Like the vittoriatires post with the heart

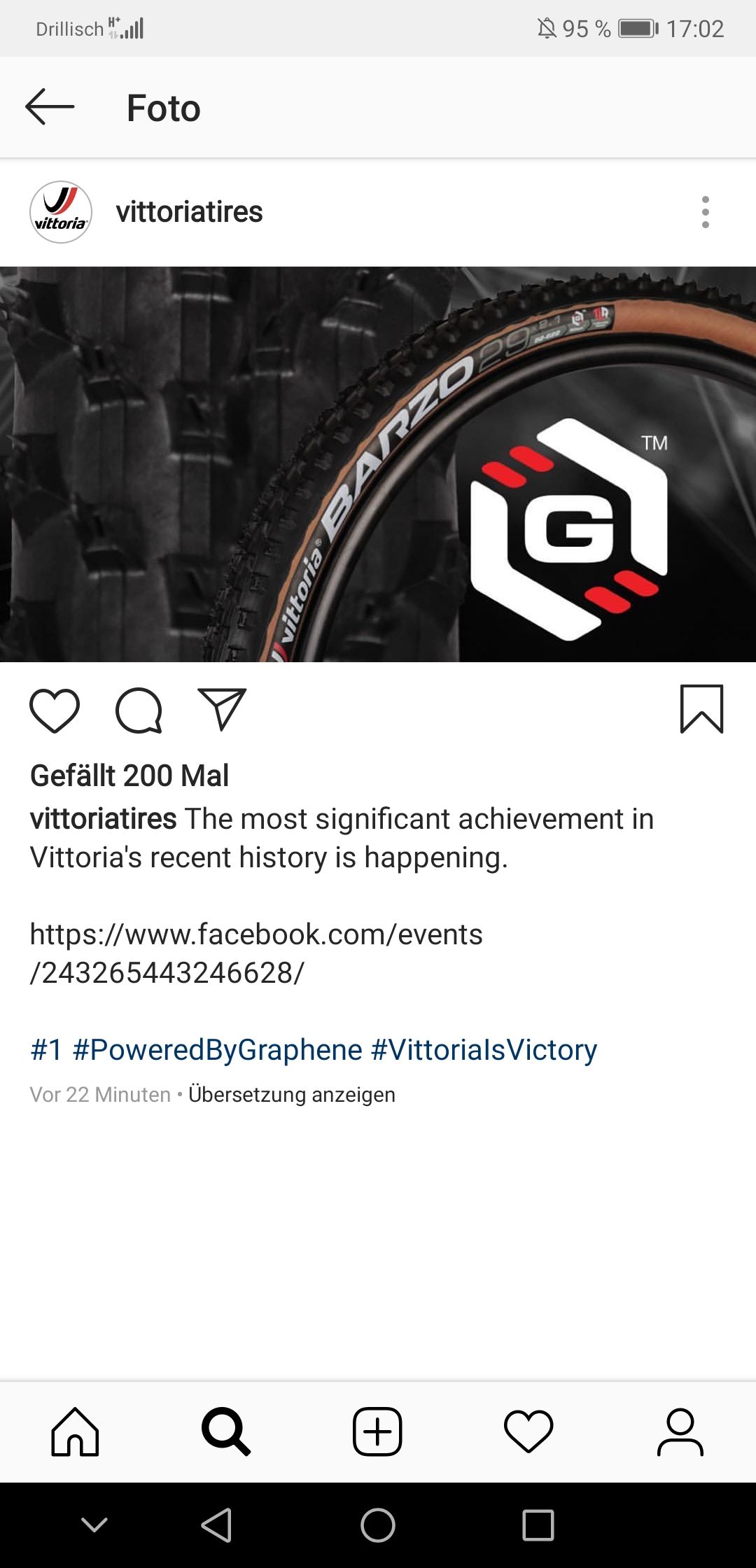(x=55, y=710)
